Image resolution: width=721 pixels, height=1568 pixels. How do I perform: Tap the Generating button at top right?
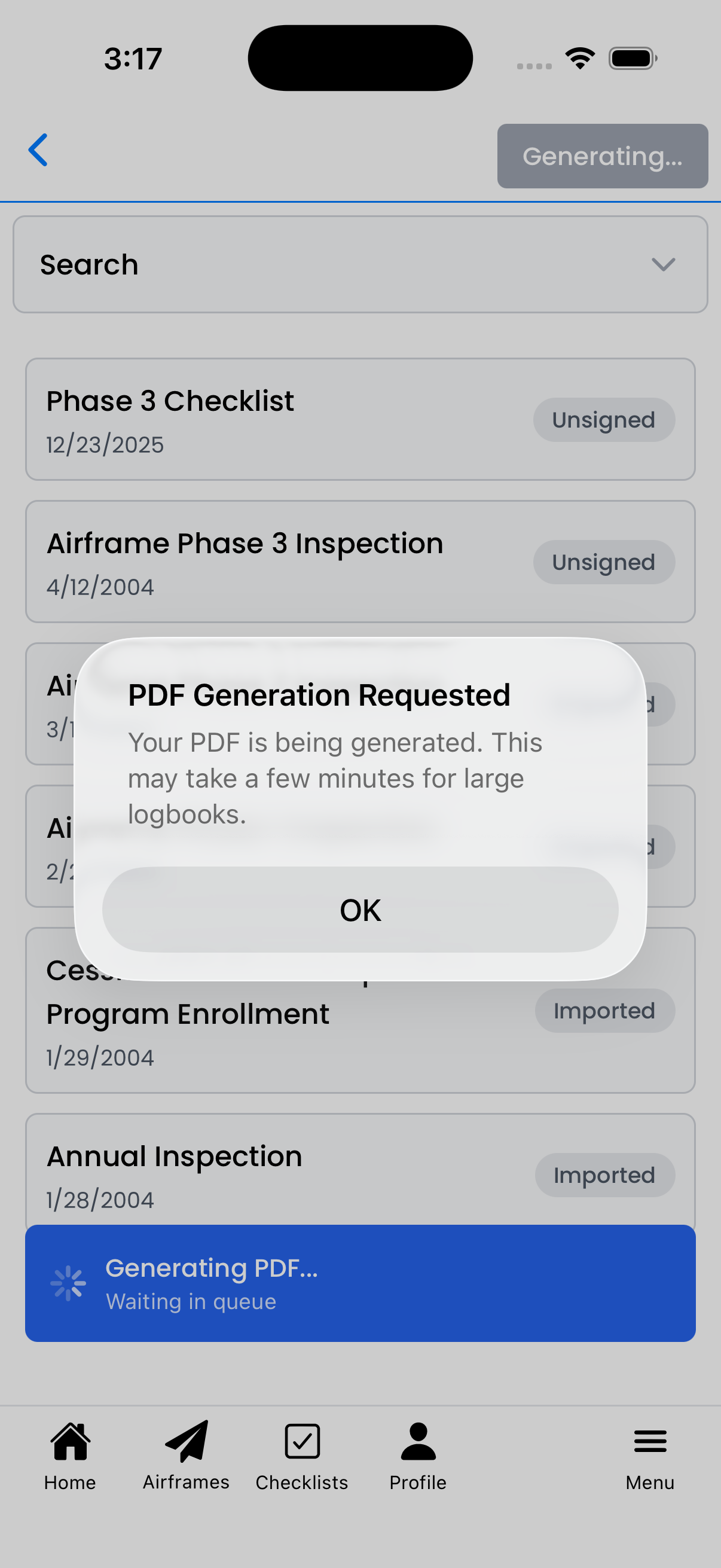point(603,157)
